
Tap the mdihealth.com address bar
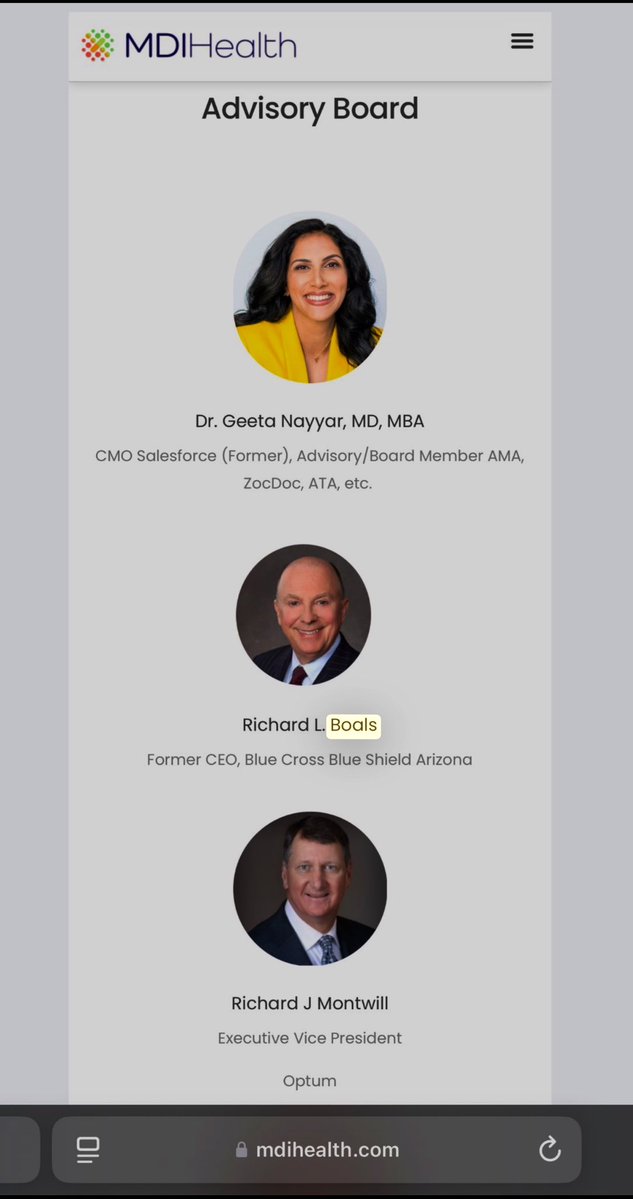[x=317, y=1150]
